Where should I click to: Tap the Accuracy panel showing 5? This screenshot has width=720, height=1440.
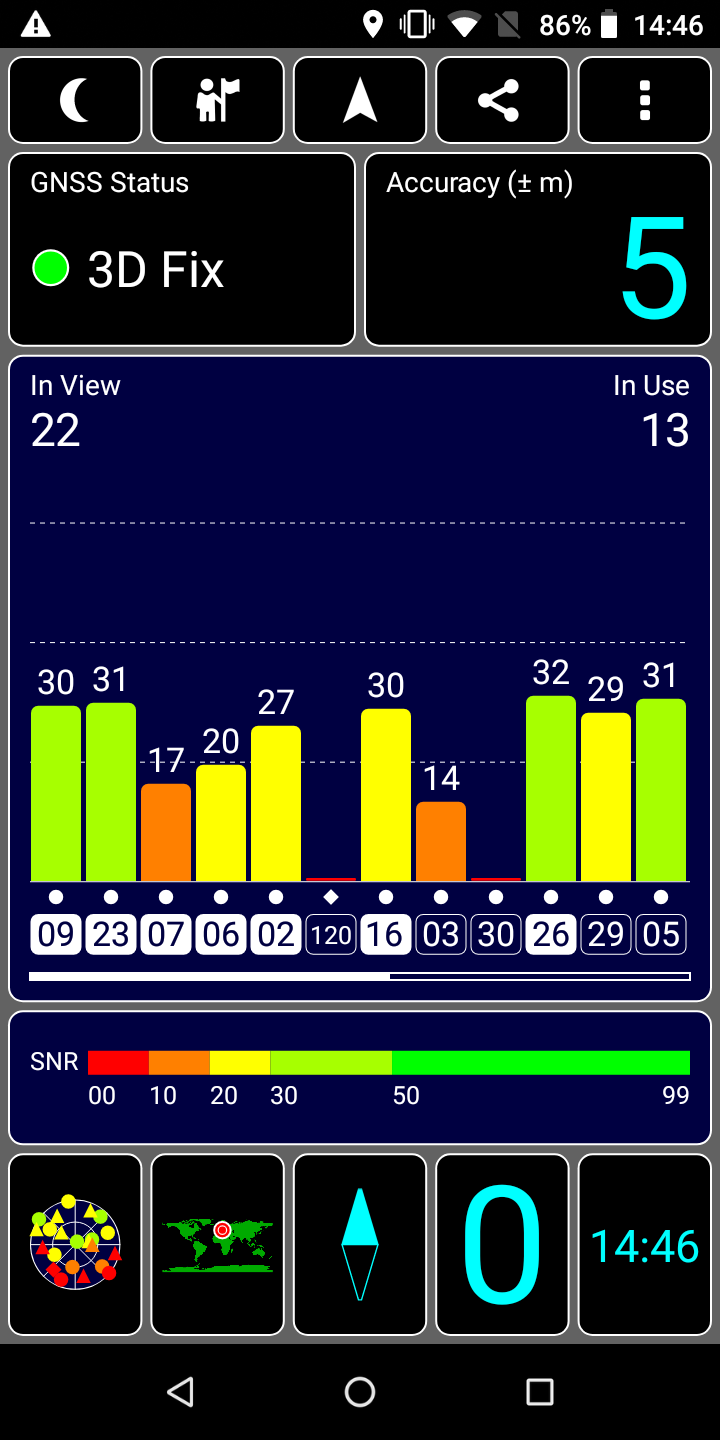click(538, 249)
